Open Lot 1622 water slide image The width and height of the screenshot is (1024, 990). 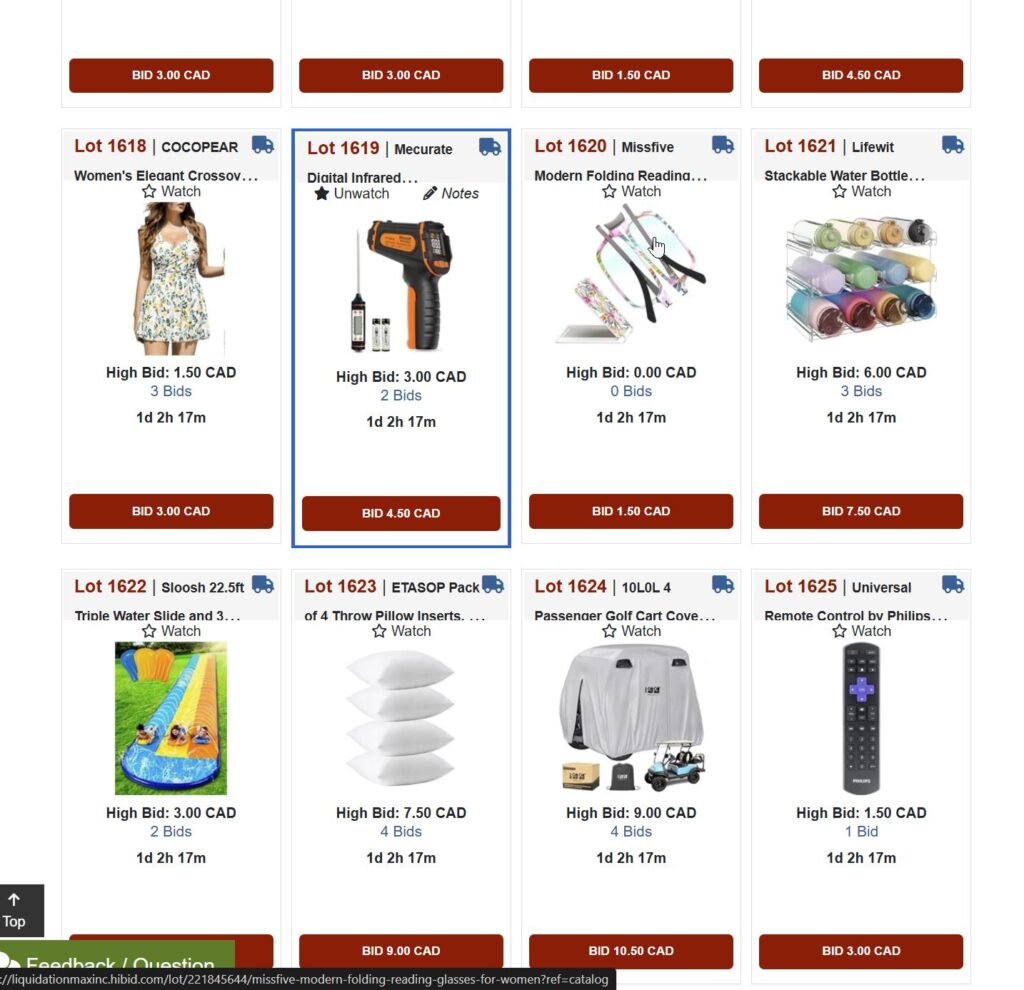pyautogui.click(x=171, y=718)
